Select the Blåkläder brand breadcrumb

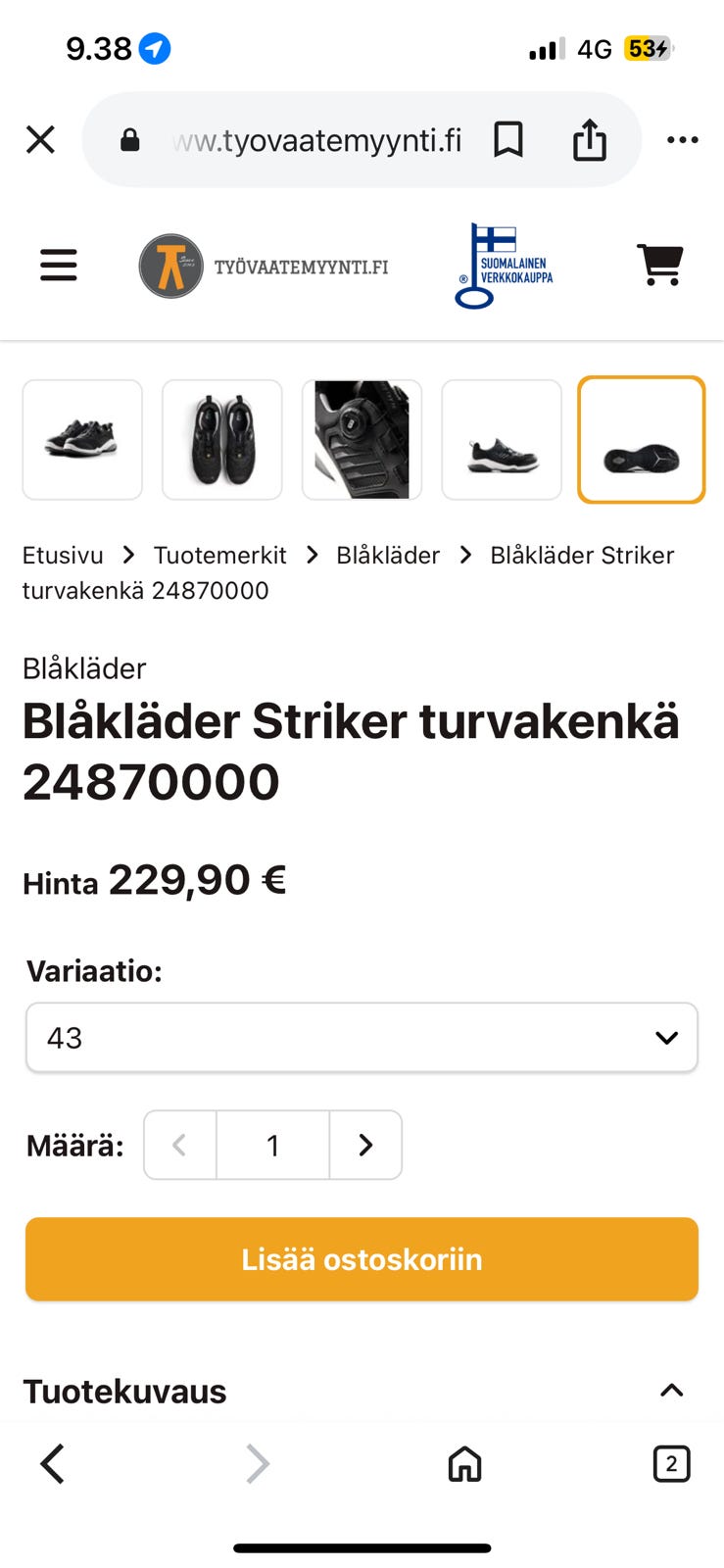click(x=387, y=555)
